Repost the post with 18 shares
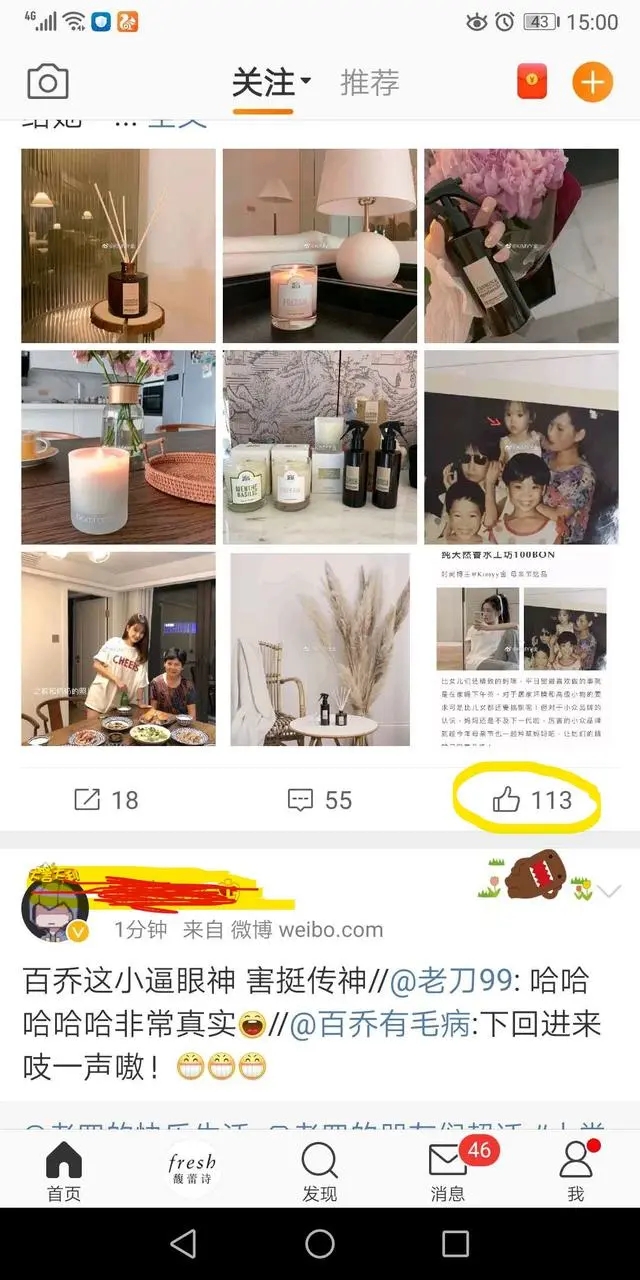 [106, 800]
